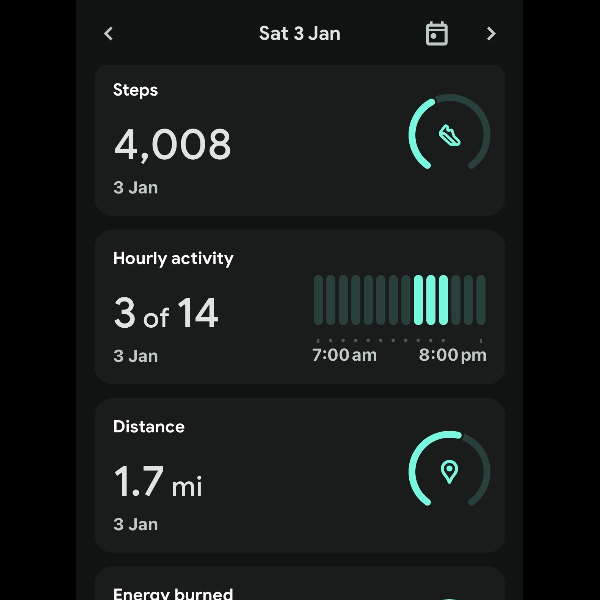The width and height of the screenshot is (600, 600).
Task: Go to the previous day
Action: tap(109, 34)
